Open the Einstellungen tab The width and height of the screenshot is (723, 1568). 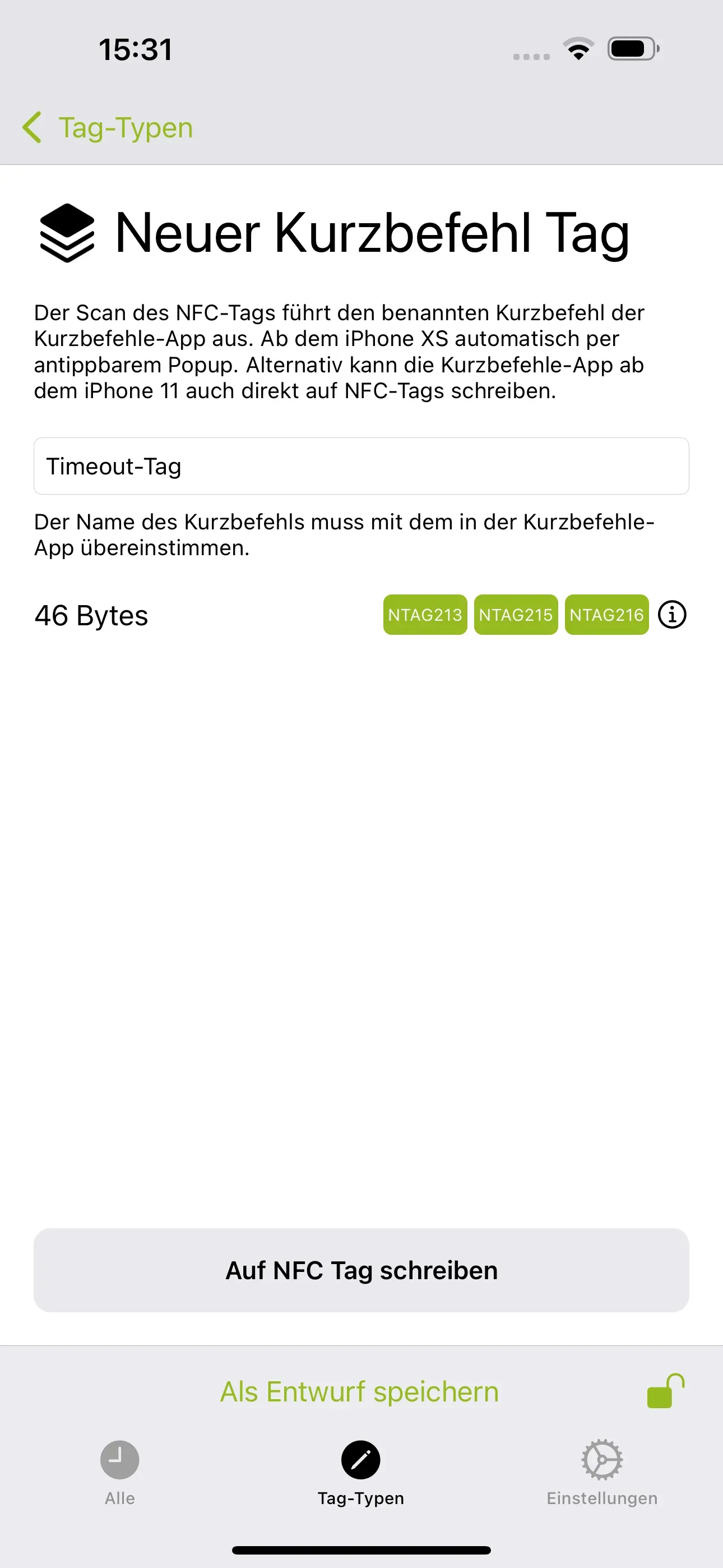[602, 1474]
